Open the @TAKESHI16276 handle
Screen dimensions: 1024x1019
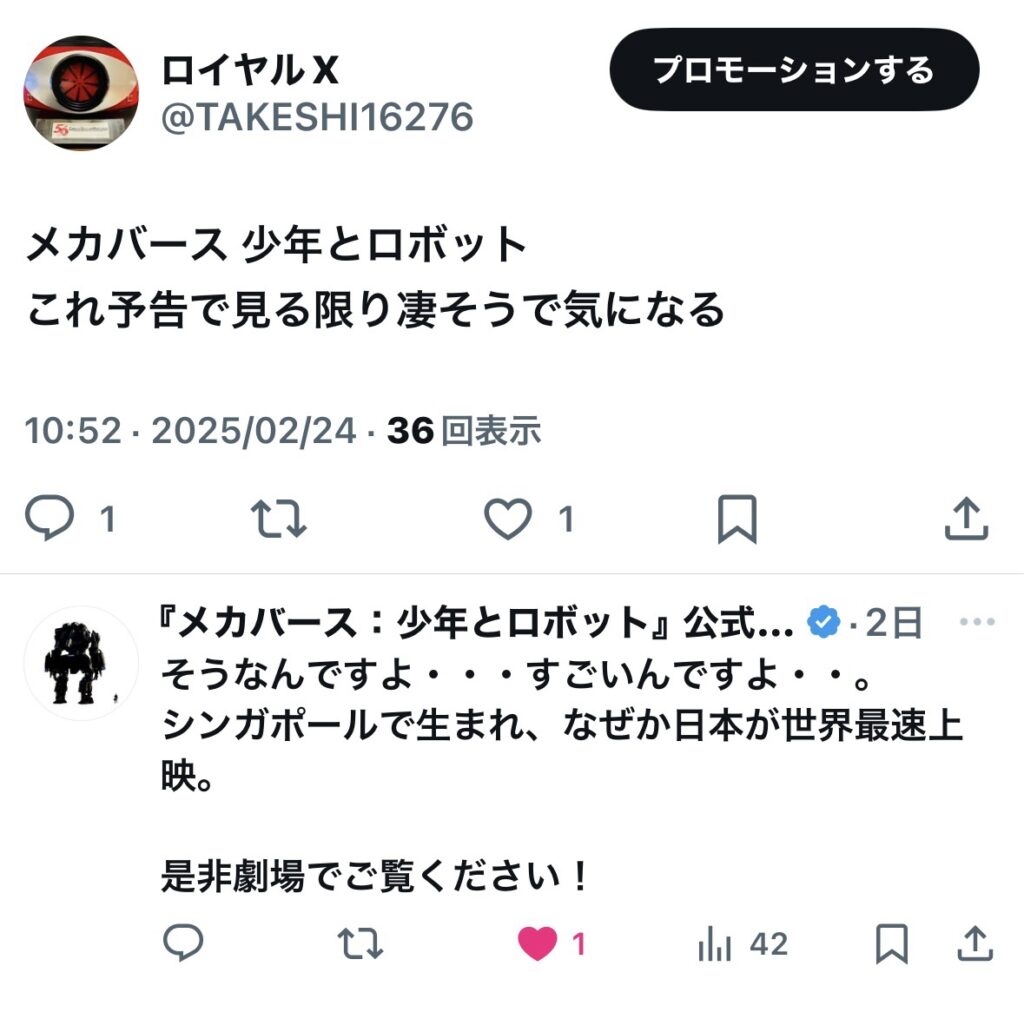coord(317,118)
